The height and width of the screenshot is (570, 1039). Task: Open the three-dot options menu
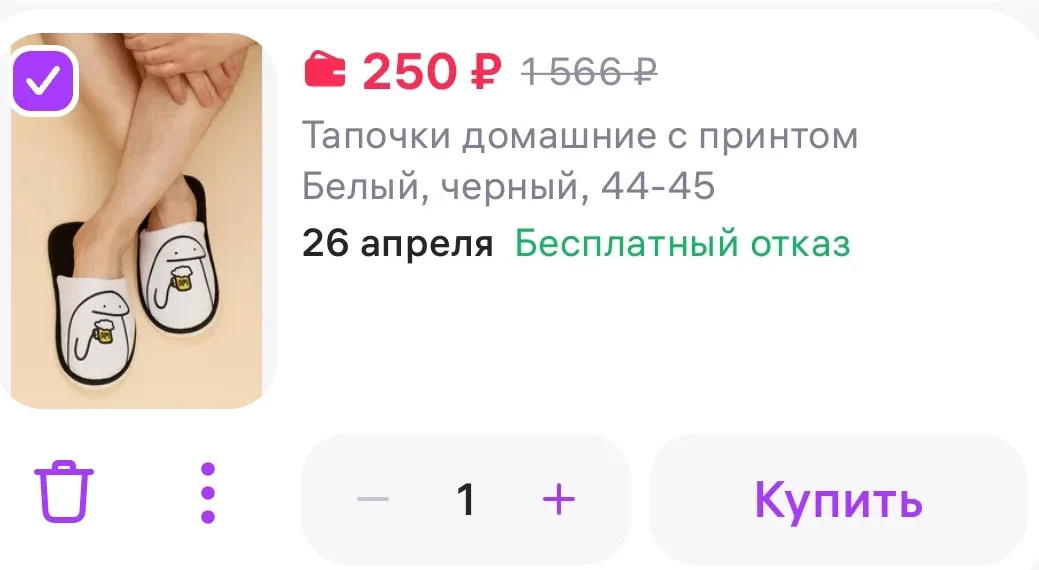(x=207, y=493)
